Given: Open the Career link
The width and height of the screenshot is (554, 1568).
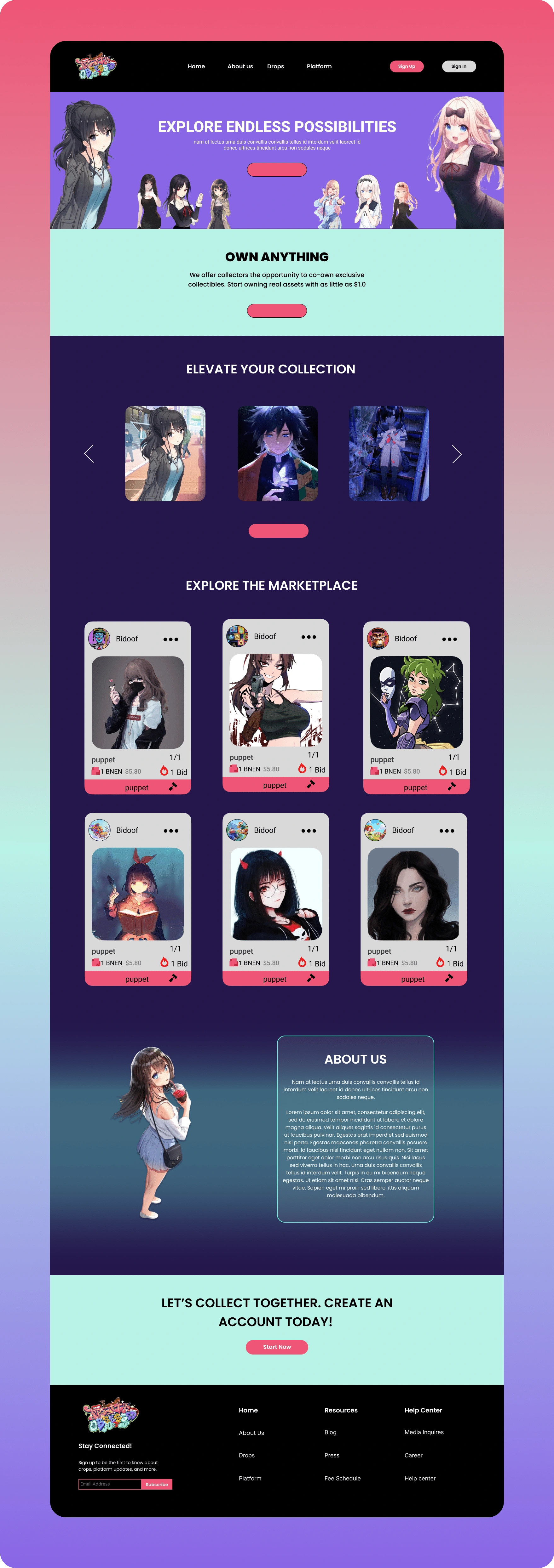Looking at the screenshot, I should pos(413,1455).
